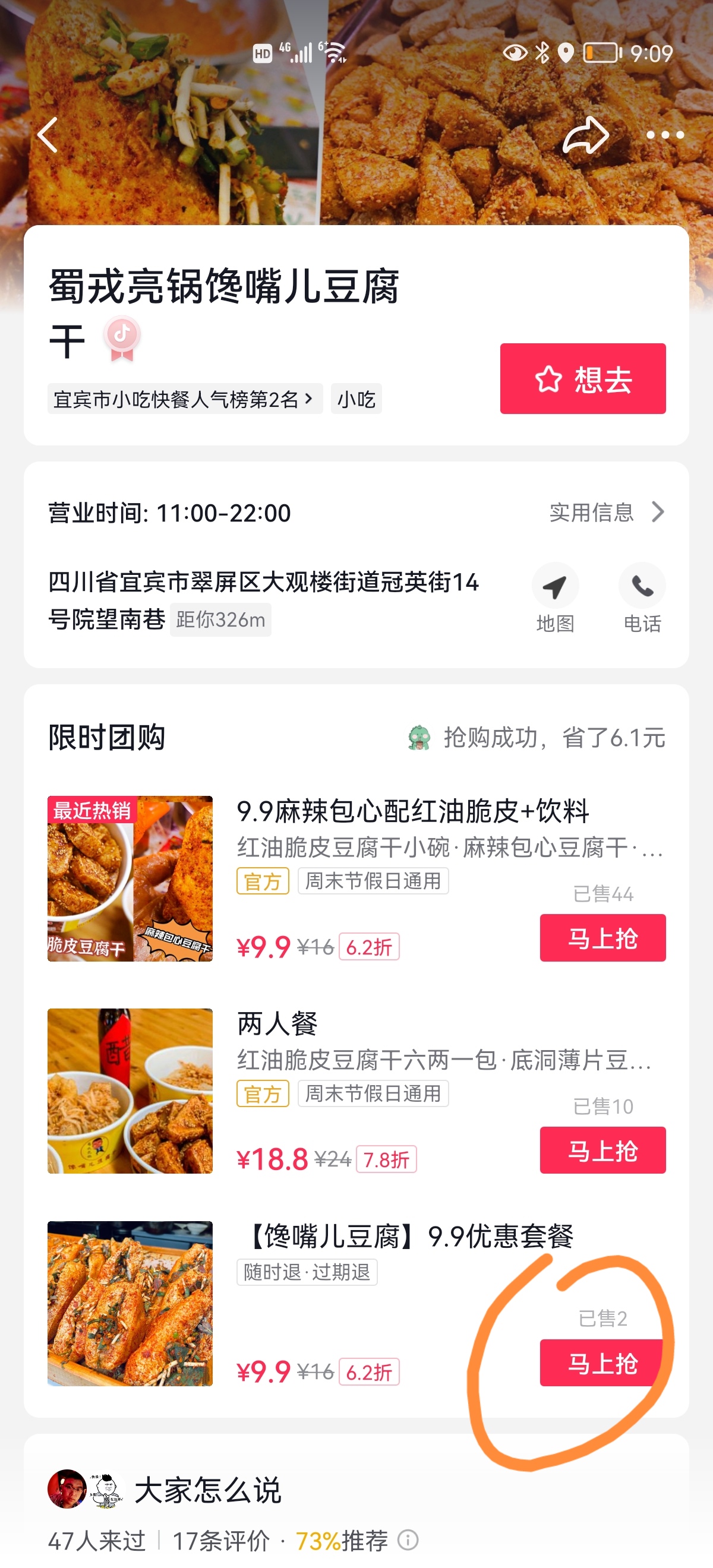Tap the 想去 button

coord(583,378)
